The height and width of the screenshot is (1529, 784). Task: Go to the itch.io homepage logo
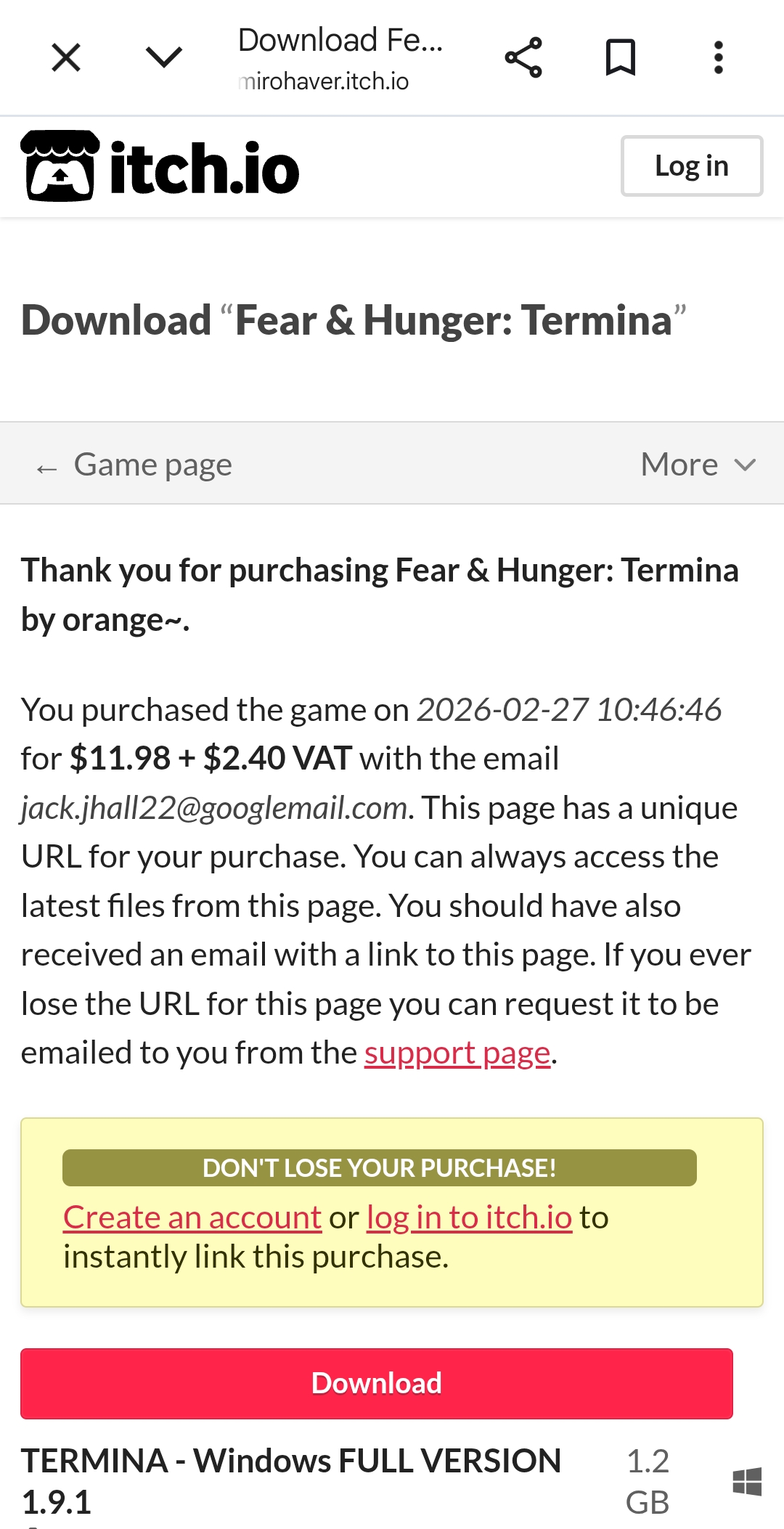(160, 166)
